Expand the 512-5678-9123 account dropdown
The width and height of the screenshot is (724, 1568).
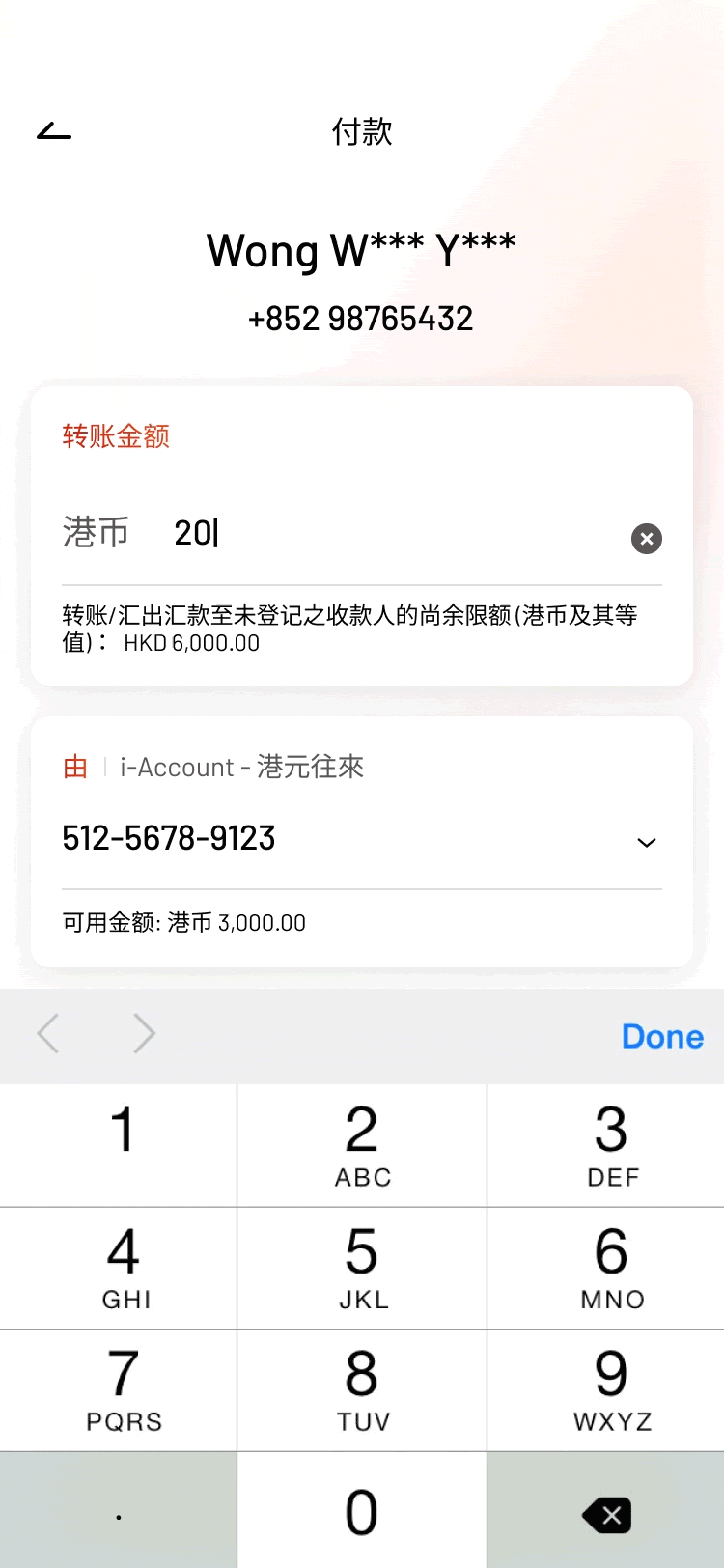[x=647, y=842]
